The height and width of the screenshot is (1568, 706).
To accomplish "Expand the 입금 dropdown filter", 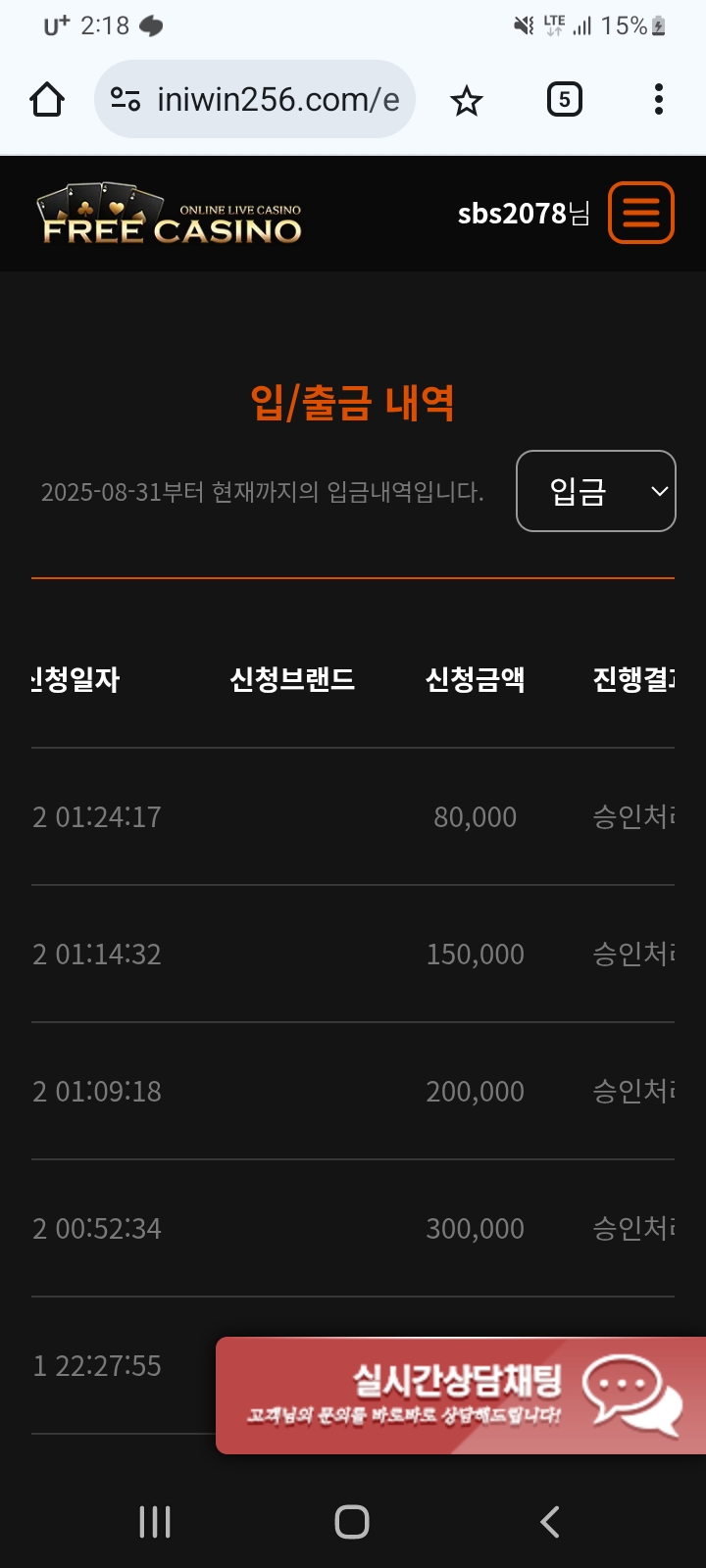I will tap(595, 491).
